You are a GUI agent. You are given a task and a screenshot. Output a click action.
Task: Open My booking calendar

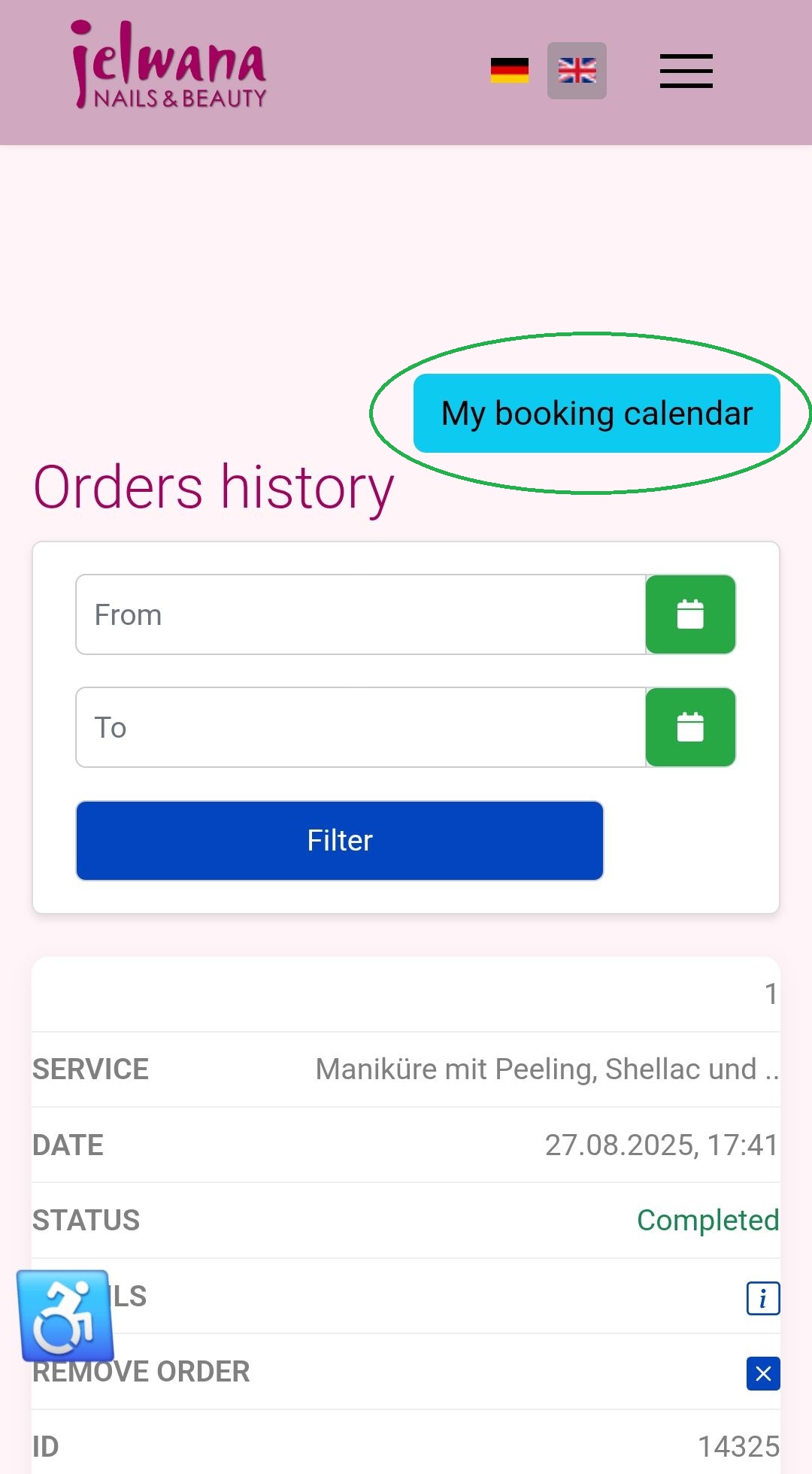coord(596,414)
